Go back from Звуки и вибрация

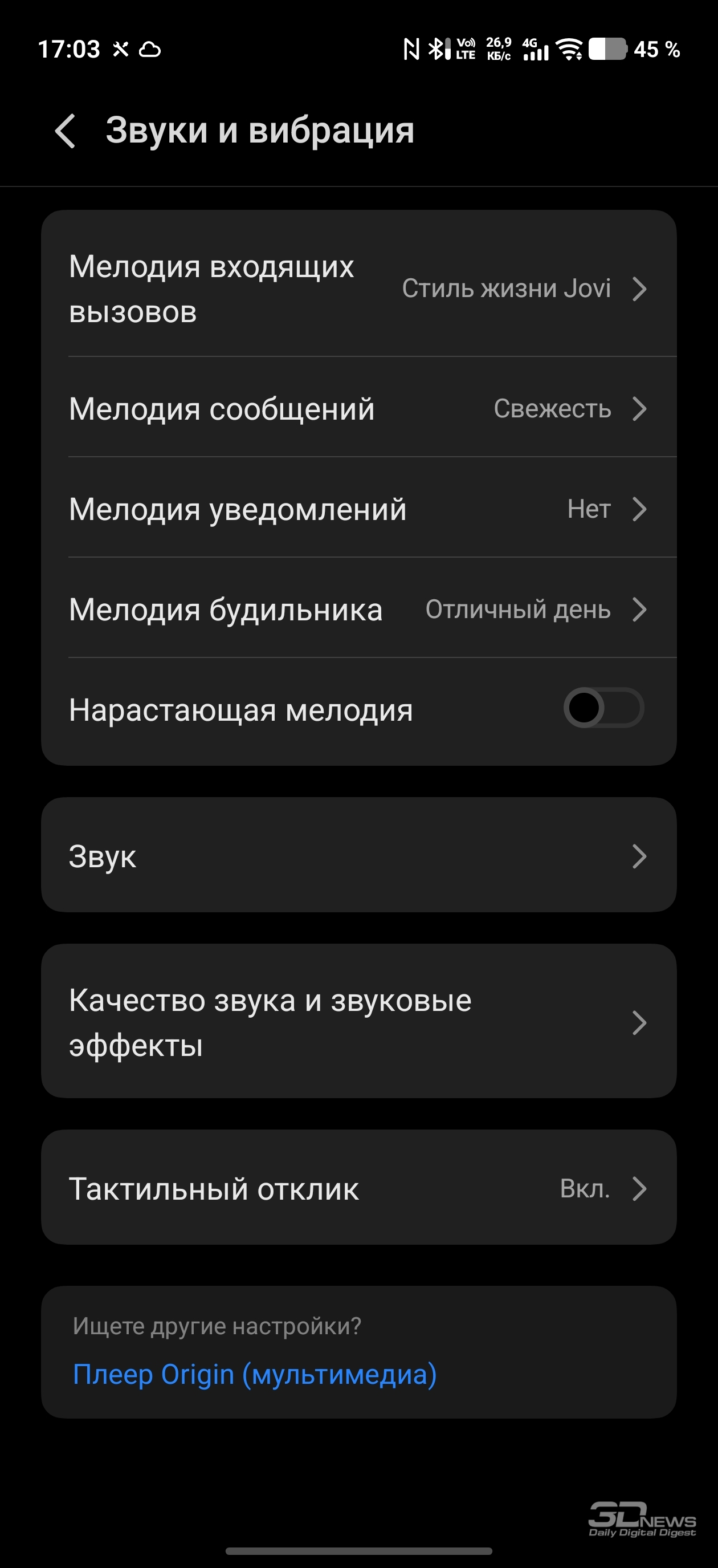tap(65, 131)
